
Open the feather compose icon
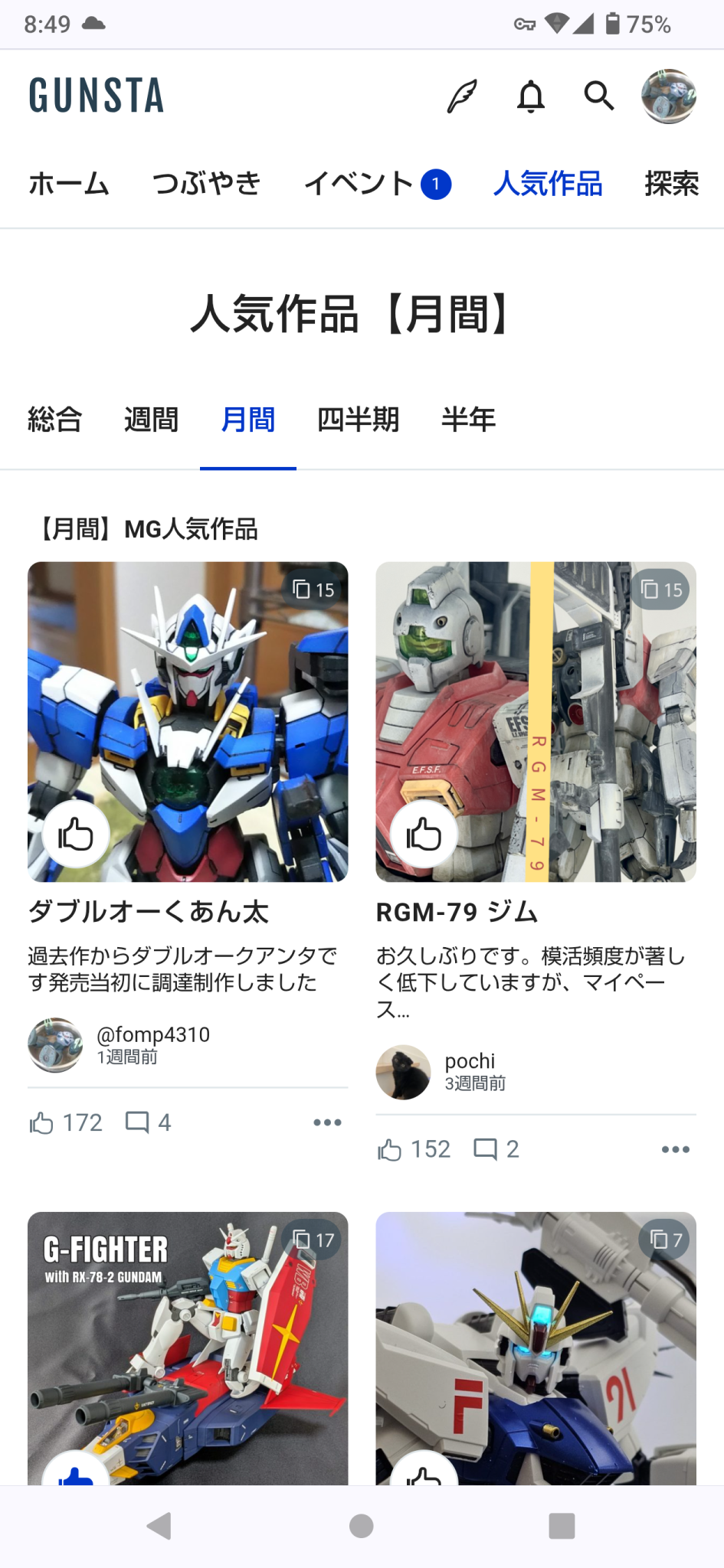pyautogui.click(x=462, y=96)
